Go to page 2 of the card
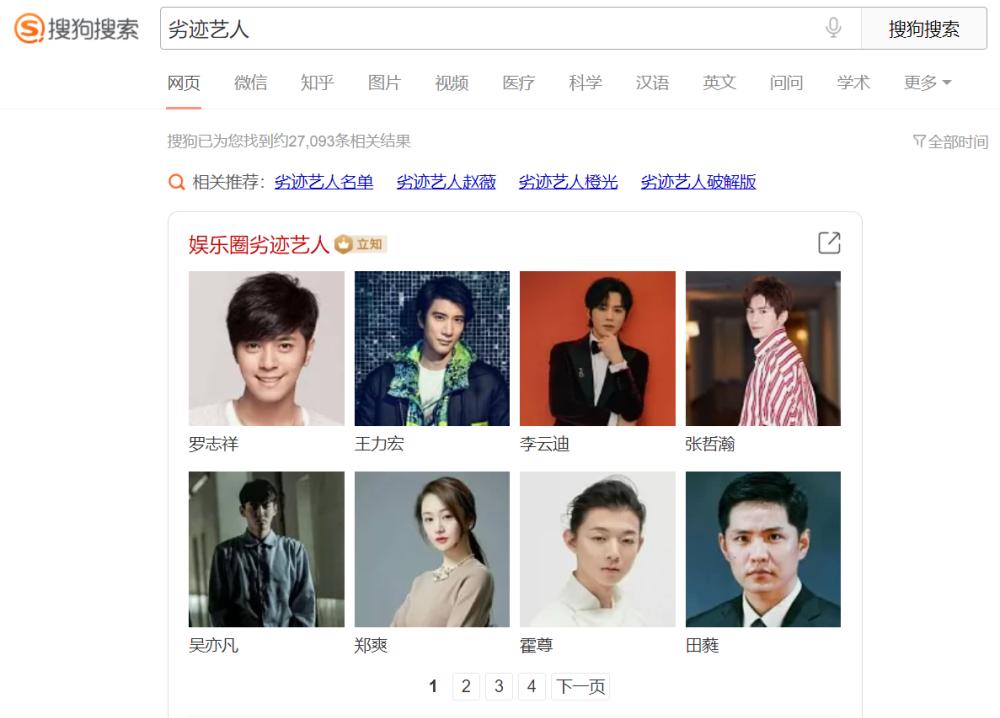The height and width of the screenshot is (718, 1000). 465,686
